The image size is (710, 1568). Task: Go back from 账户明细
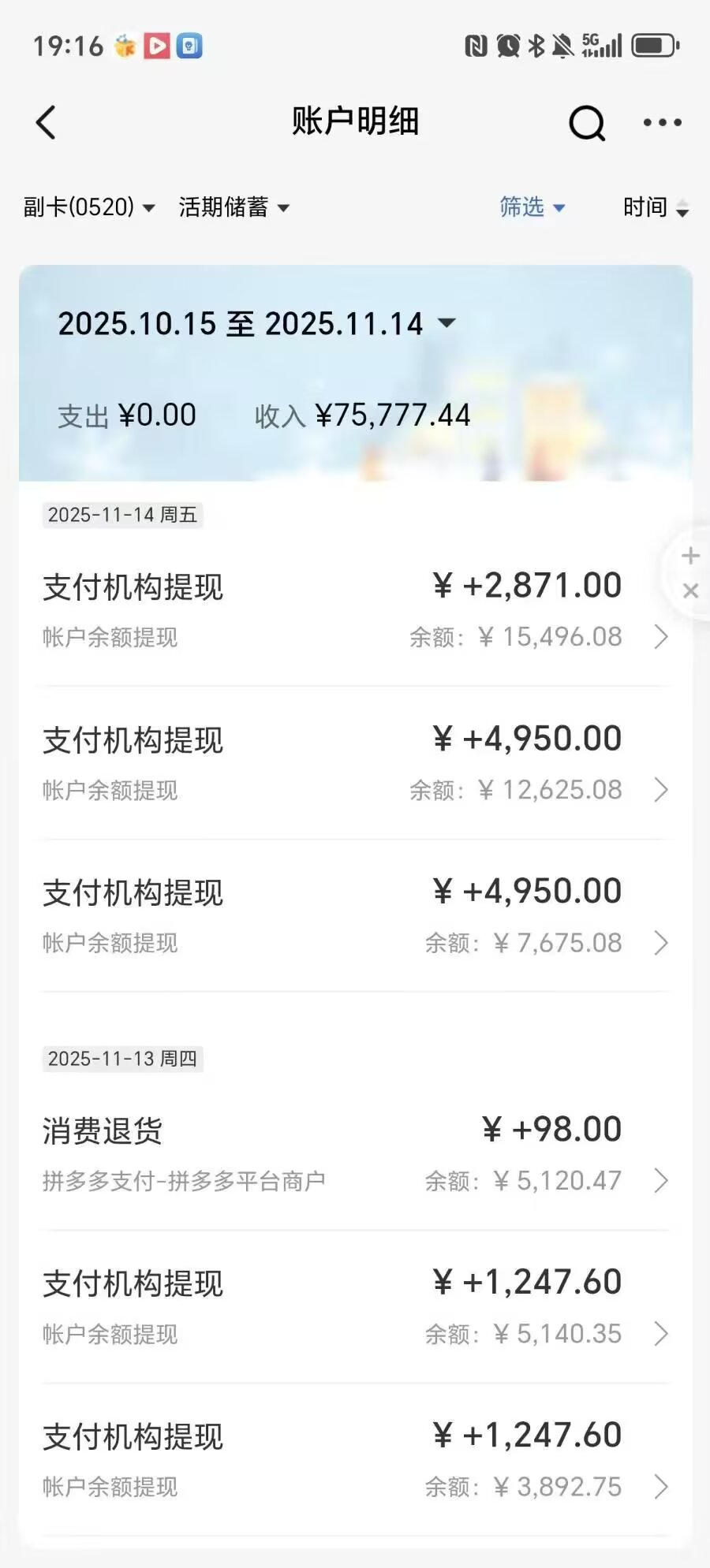(47, 123)
